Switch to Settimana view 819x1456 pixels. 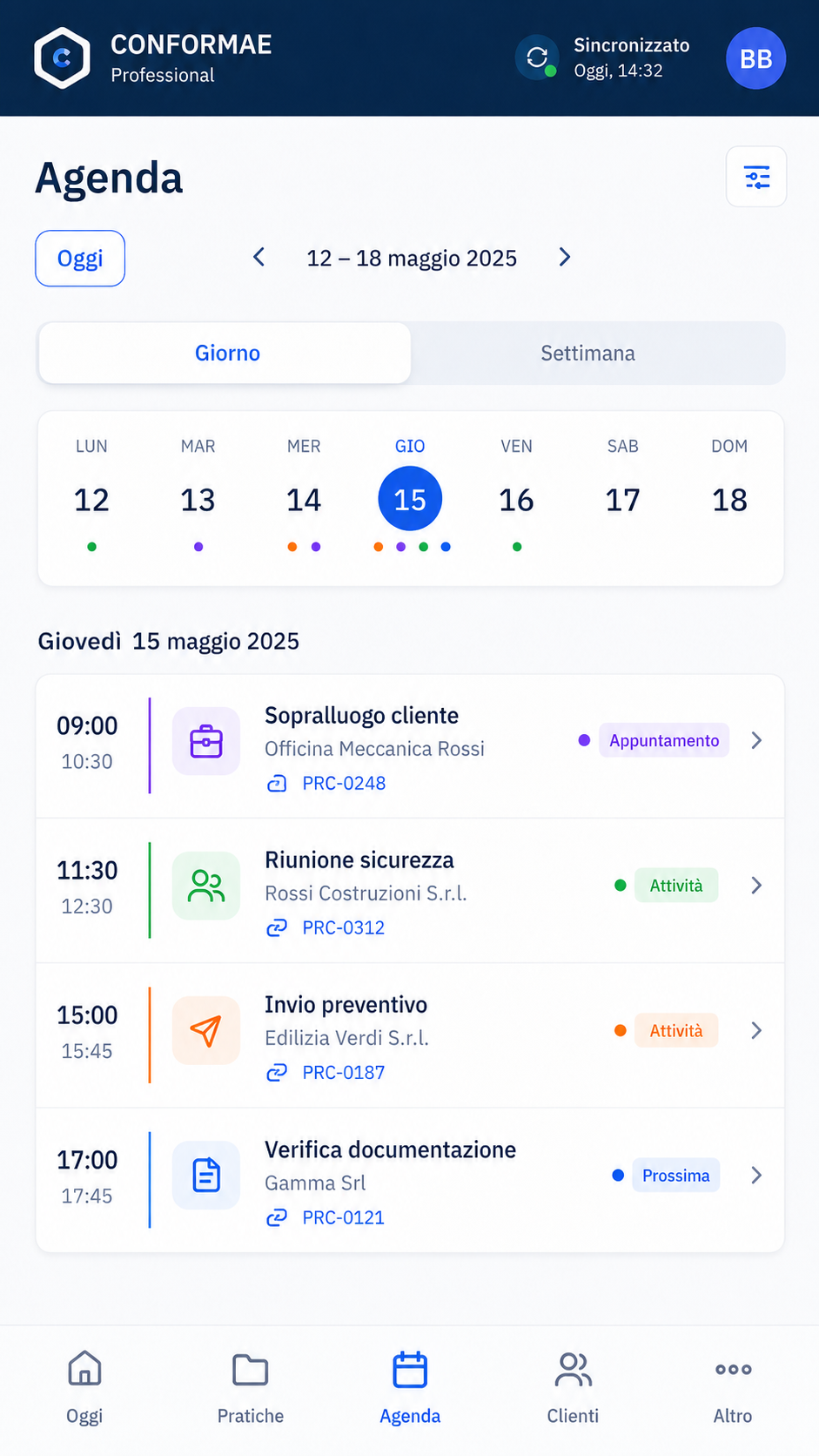[587, 353]
